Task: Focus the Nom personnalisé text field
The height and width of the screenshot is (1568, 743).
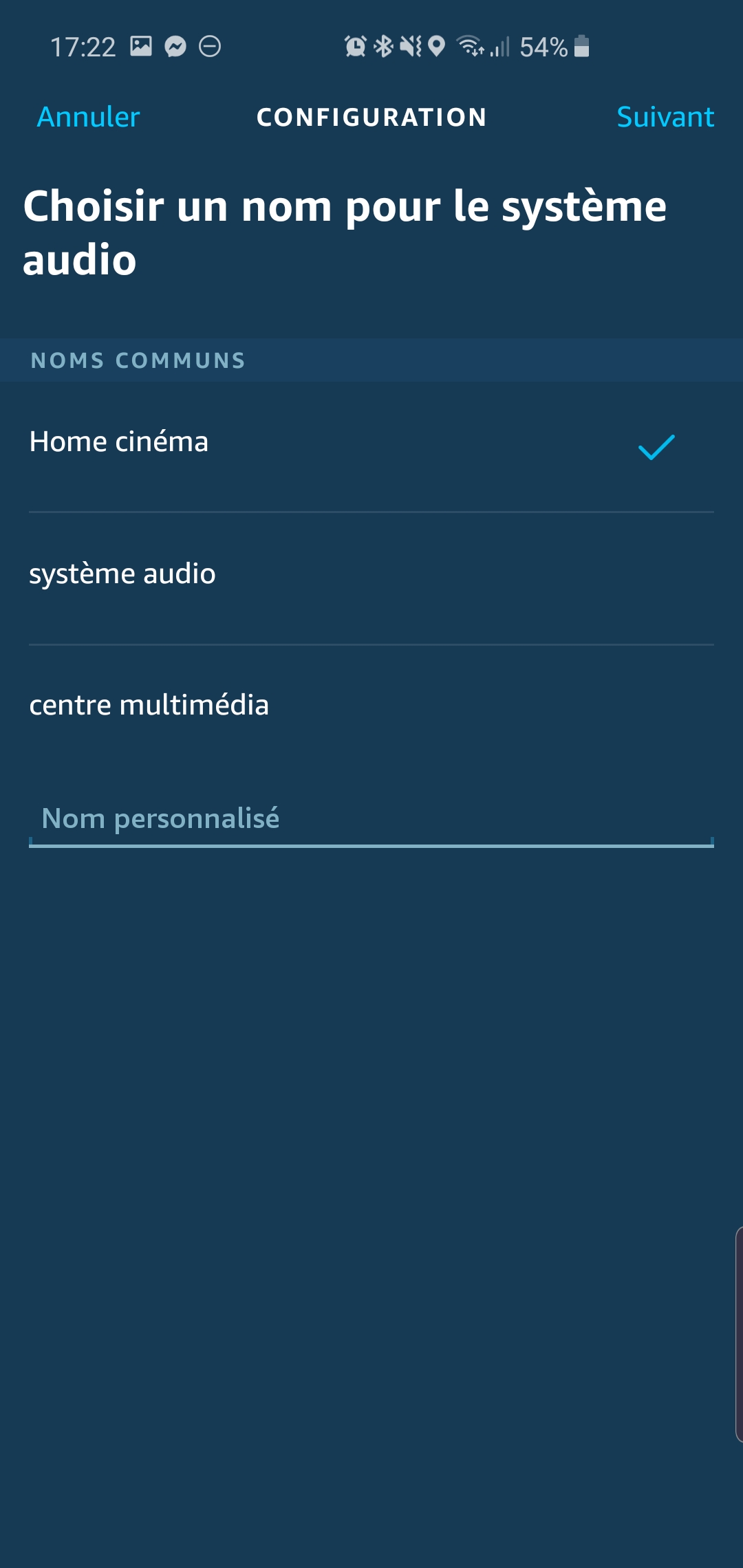Action: coord(371,820)
